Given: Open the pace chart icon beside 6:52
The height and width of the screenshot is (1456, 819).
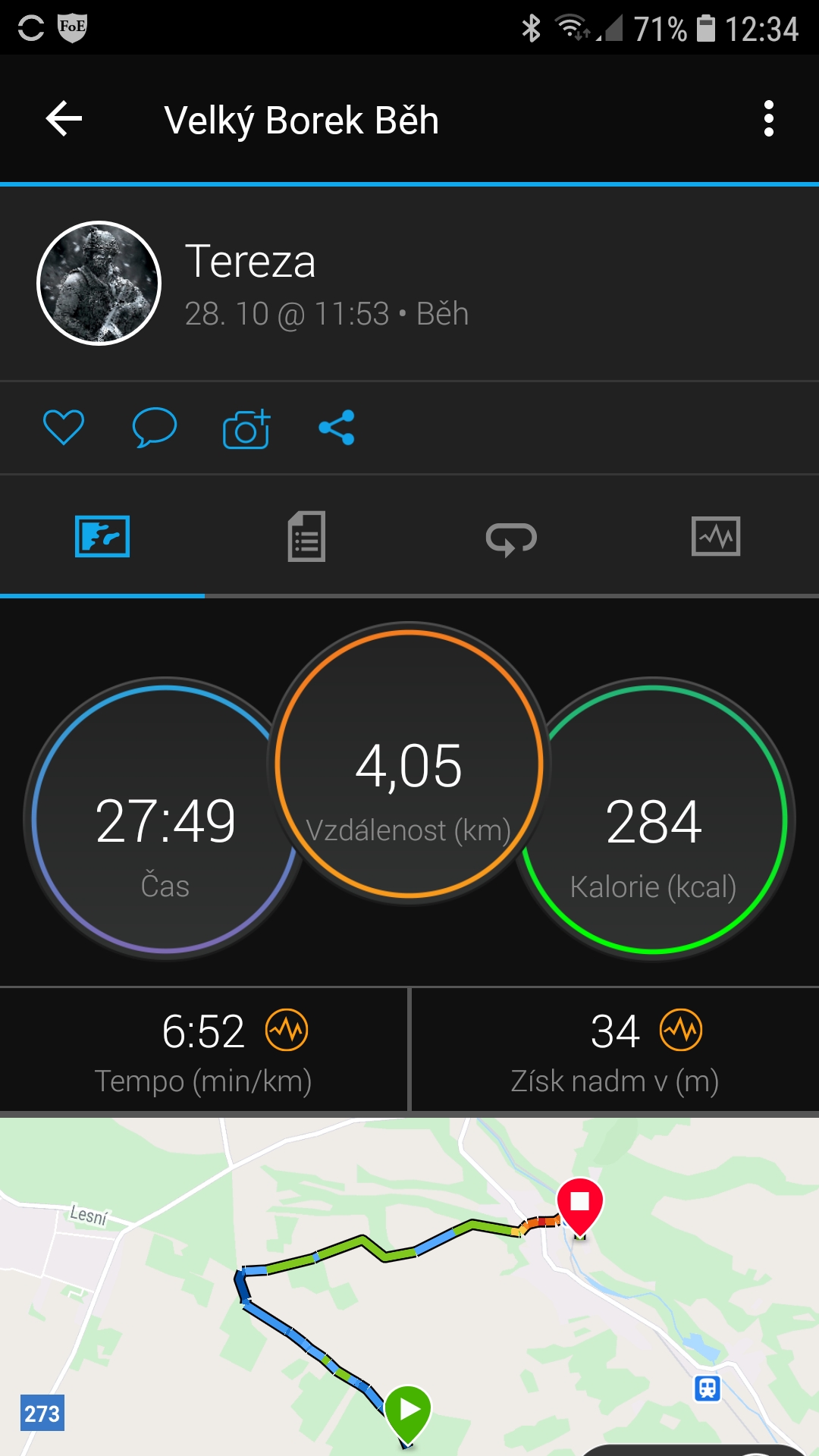Looking at the screenshot, I should [287, 1030].
